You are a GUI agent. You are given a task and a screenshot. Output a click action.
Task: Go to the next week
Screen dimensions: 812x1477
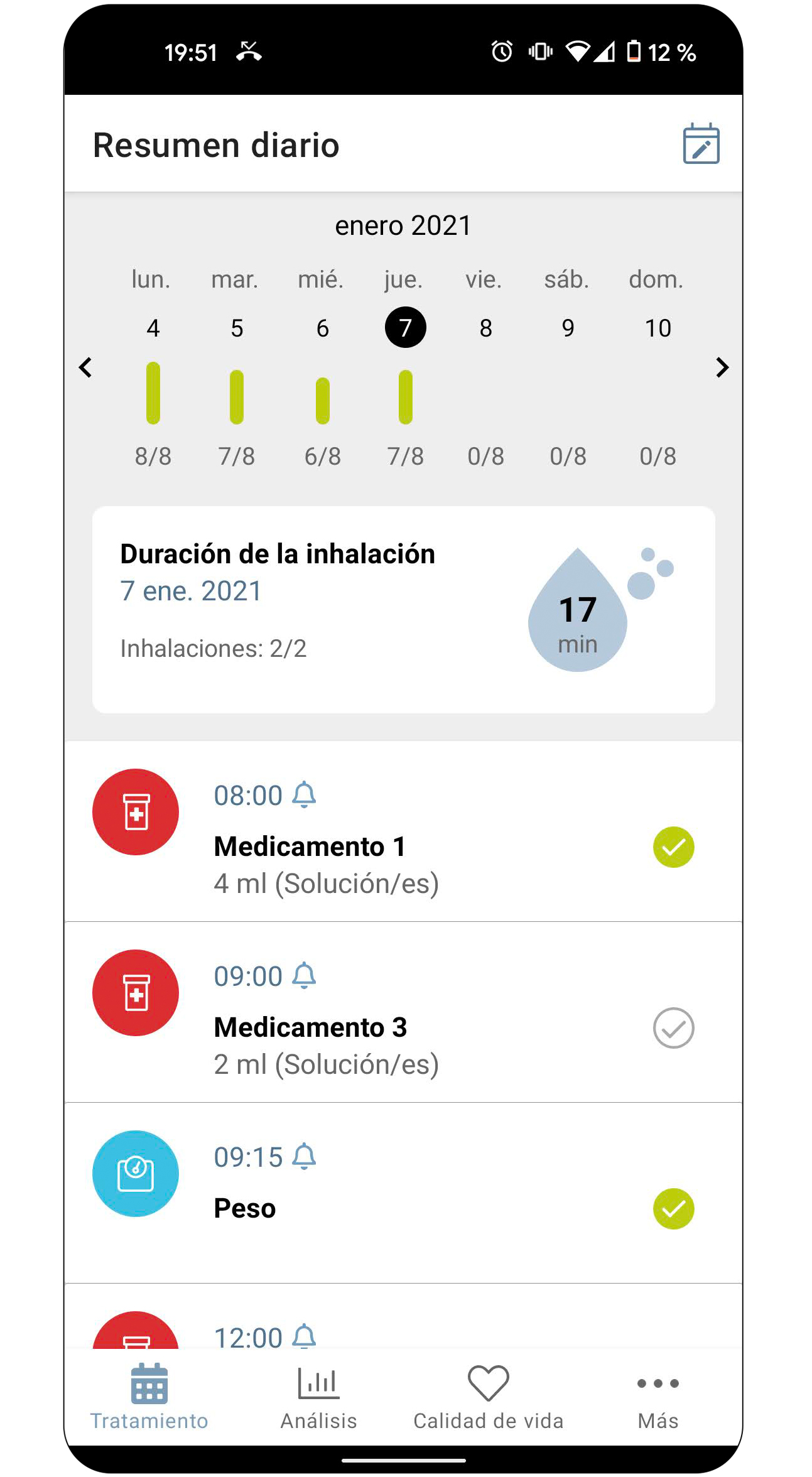click(x=722, y=367)
